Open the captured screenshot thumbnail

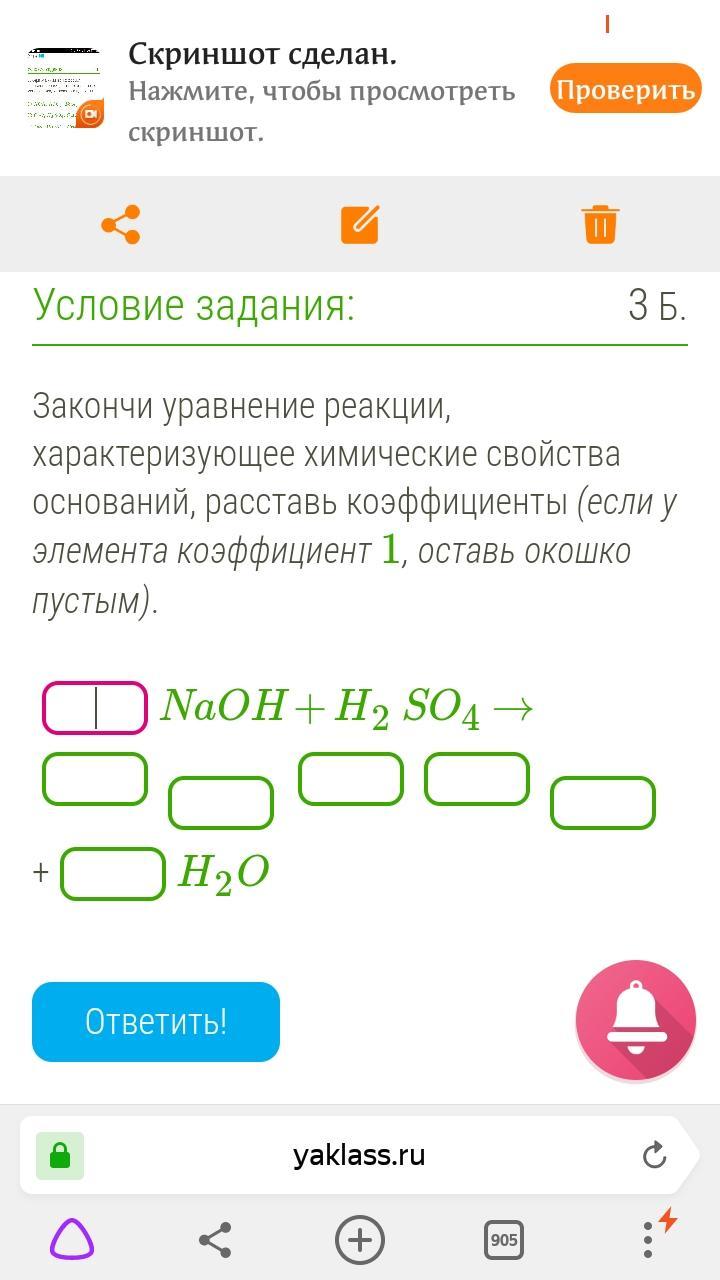64,90
